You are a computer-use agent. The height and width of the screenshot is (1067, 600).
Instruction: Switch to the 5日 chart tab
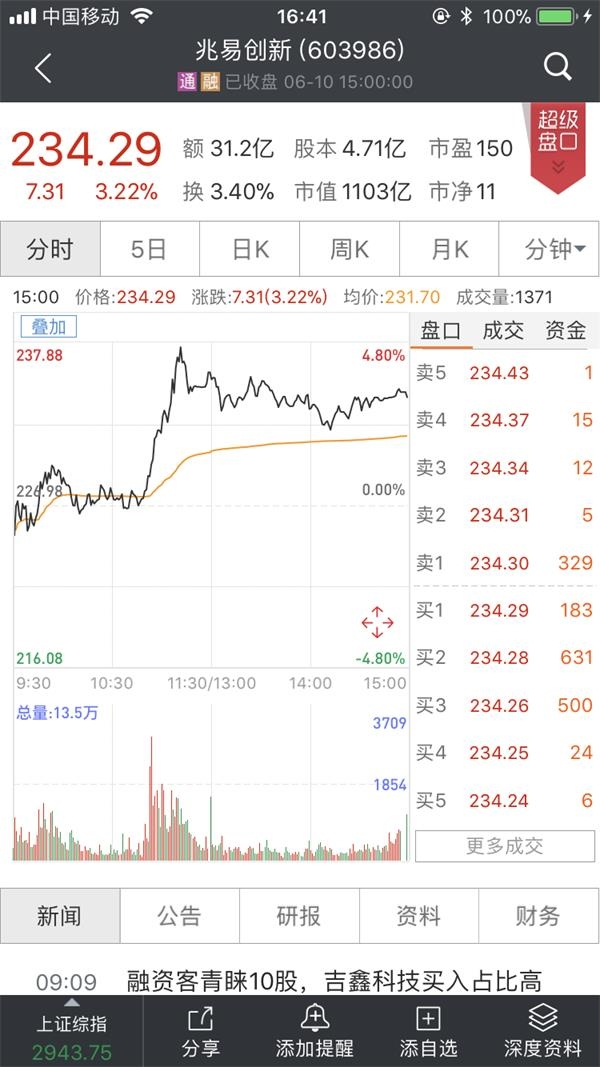[x=149, y=249]
